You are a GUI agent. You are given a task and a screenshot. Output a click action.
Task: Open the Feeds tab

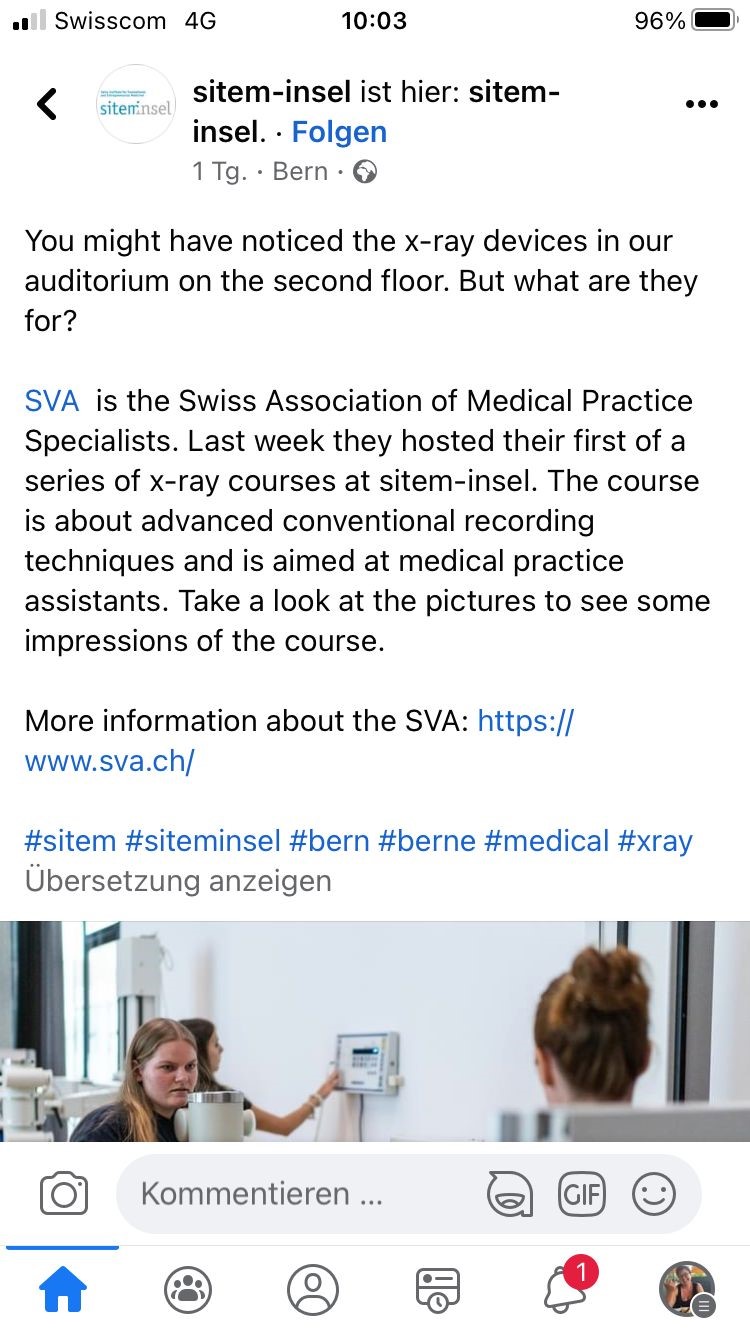(438, 1291)
